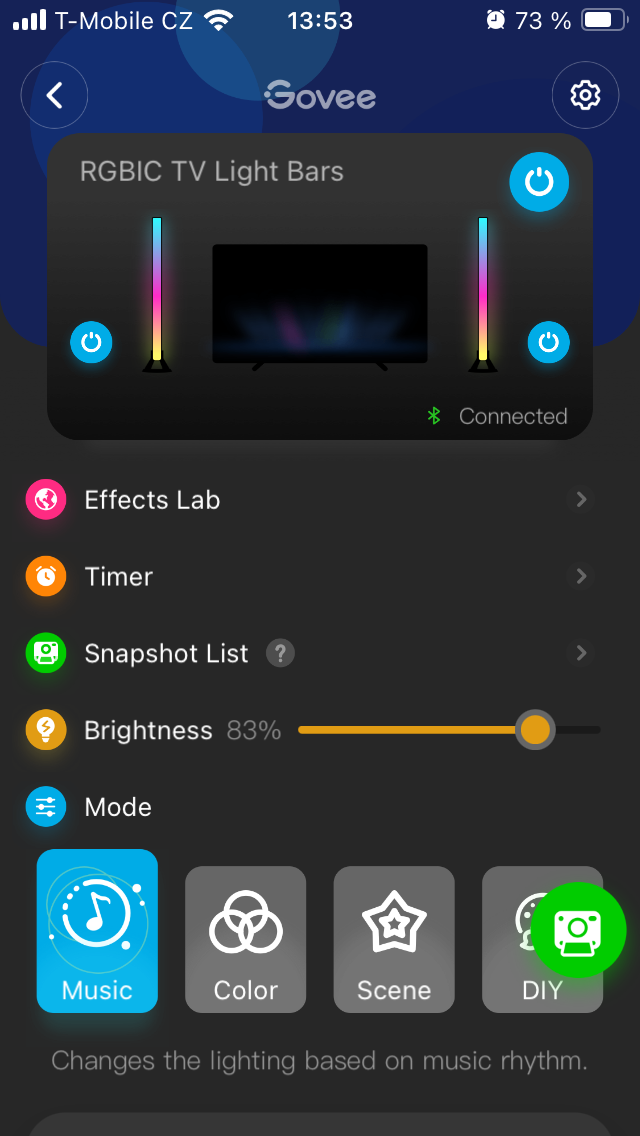Image resolution: width=640 pixels, height=1136 pixels.
Task: Switch to Scene mode
Action: coord(394,939)
